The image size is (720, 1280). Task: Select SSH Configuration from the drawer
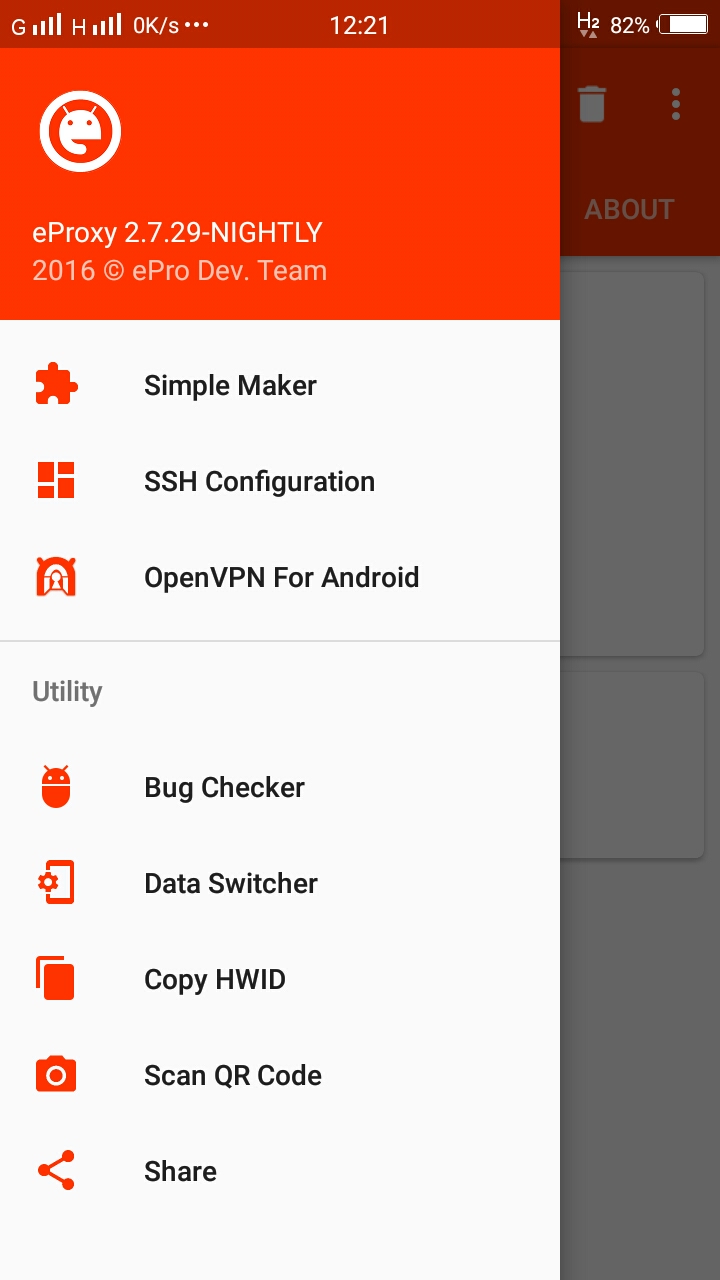coord(258,480)
